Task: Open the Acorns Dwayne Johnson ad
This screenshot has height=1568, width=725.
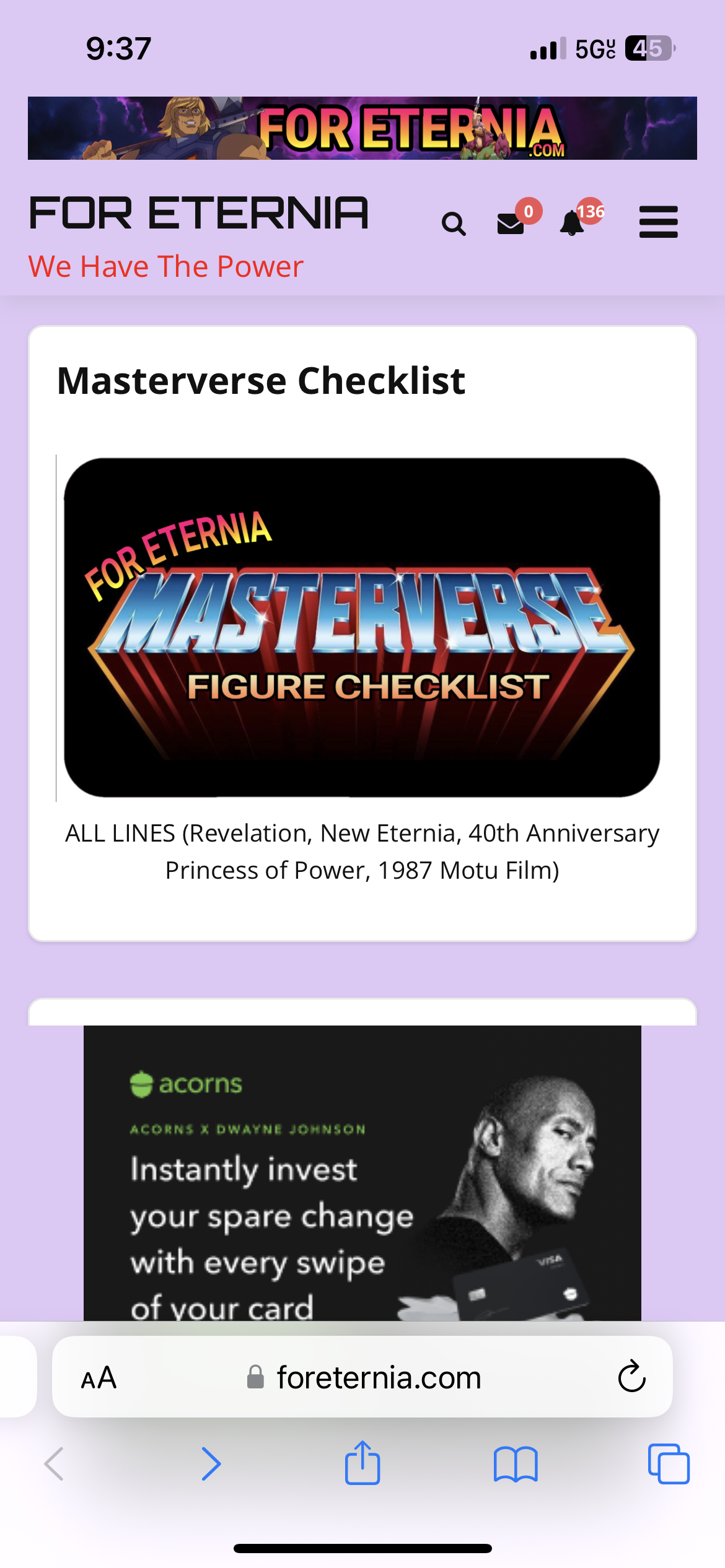Action: pos(362,1173)
